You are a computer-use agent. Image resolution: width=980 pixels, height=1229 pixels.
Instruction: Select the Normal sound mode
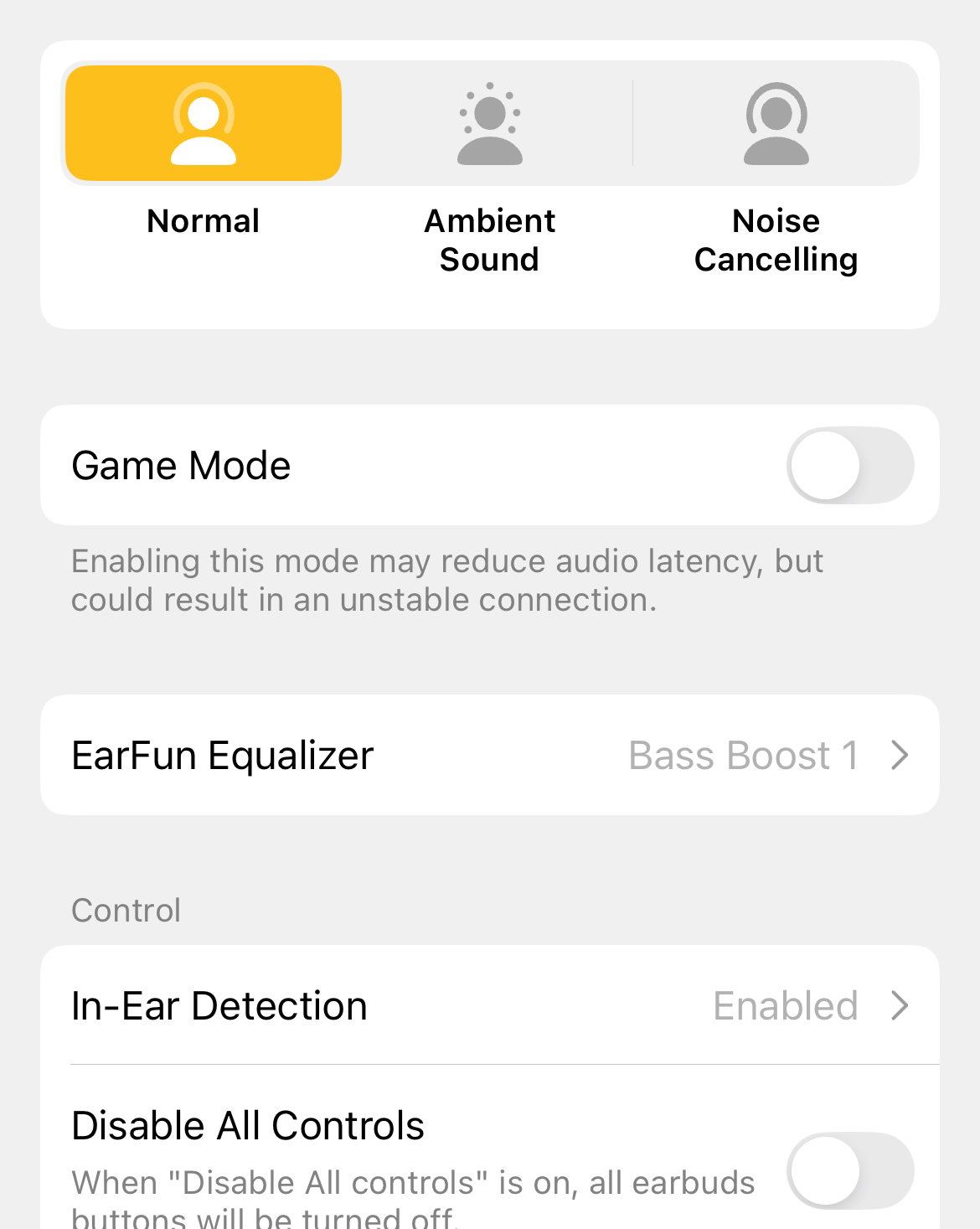click(204, 124)
